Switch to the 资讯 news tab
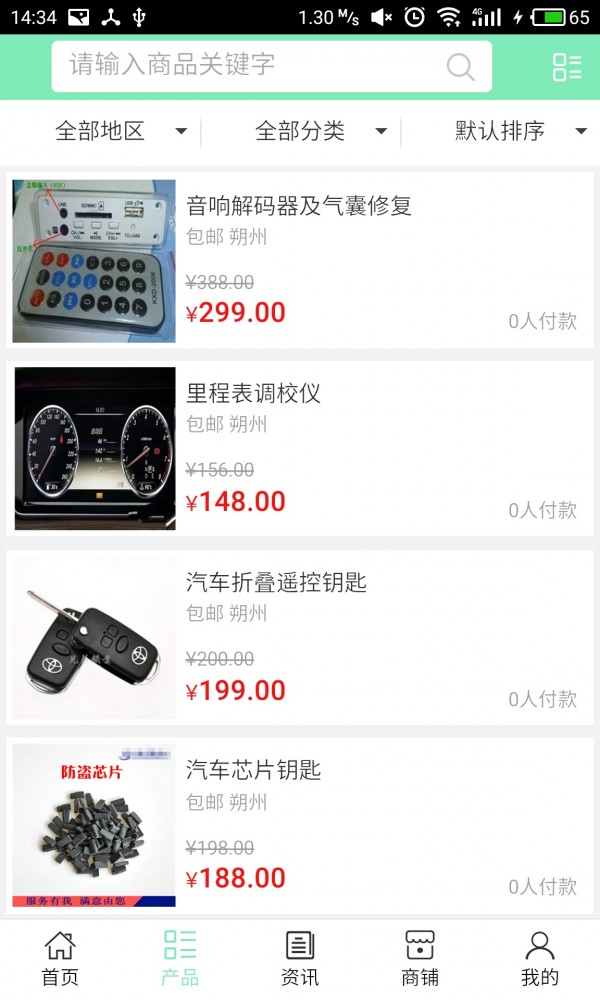 (x=300, y=958)
